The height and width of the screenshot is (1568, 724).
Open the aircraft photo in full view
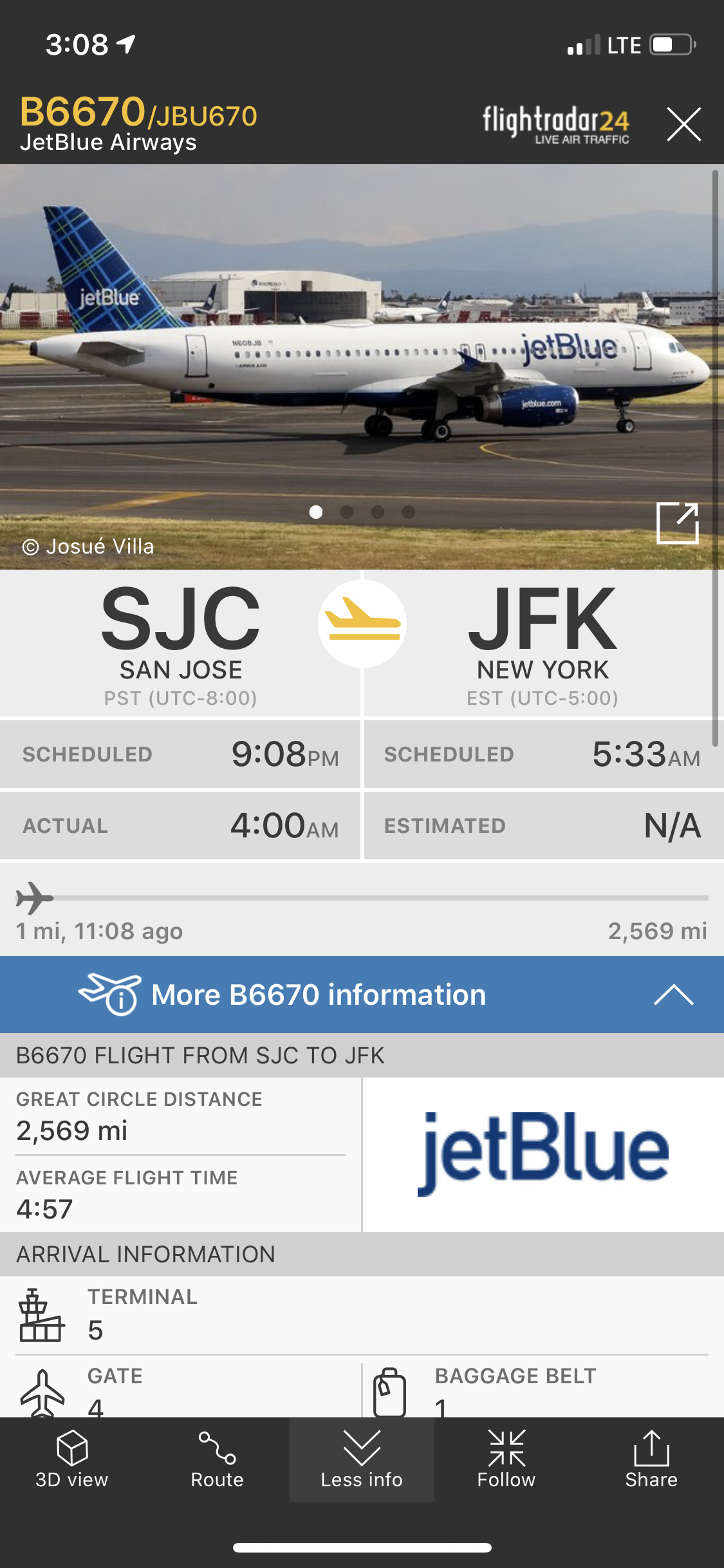pos(677,523)
